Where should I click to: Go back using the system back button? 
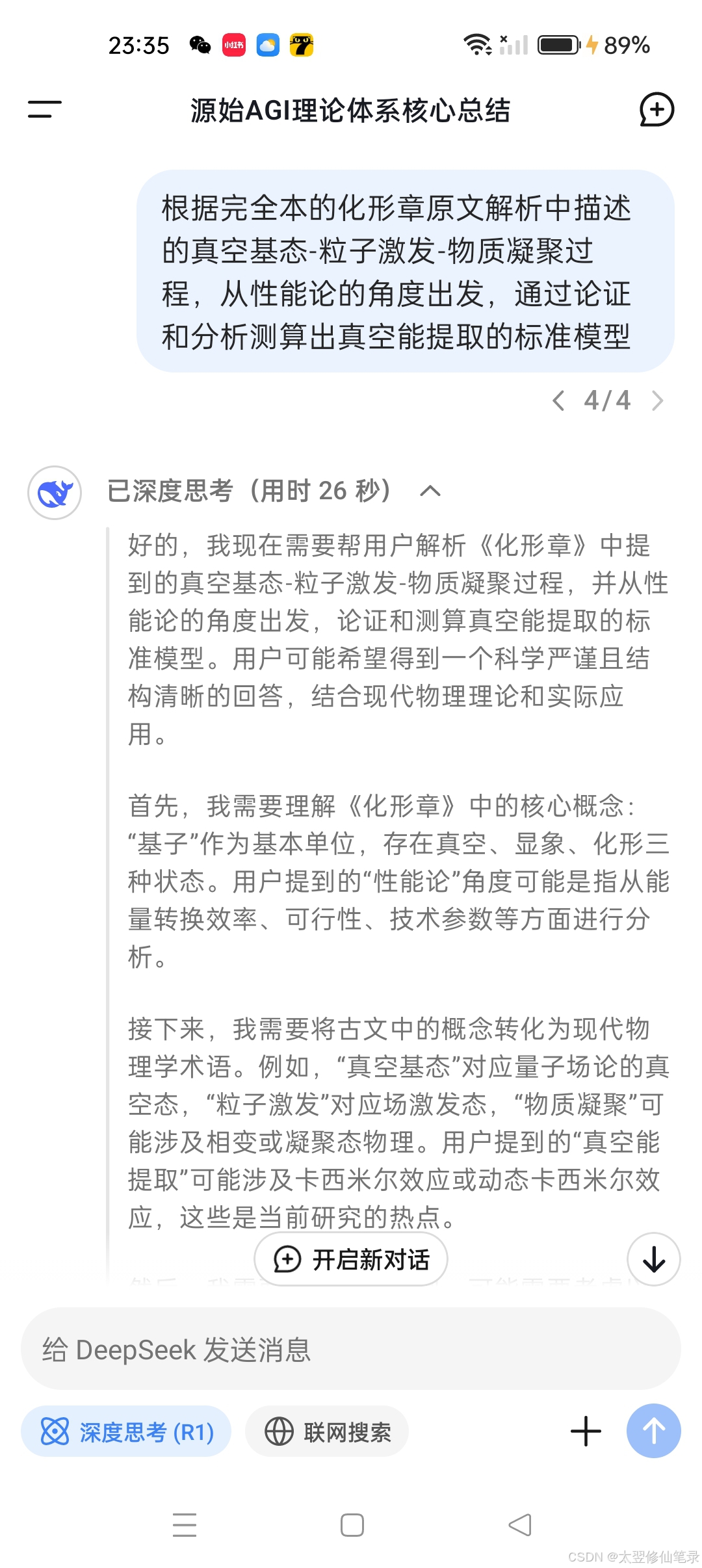pos(520,1525)
